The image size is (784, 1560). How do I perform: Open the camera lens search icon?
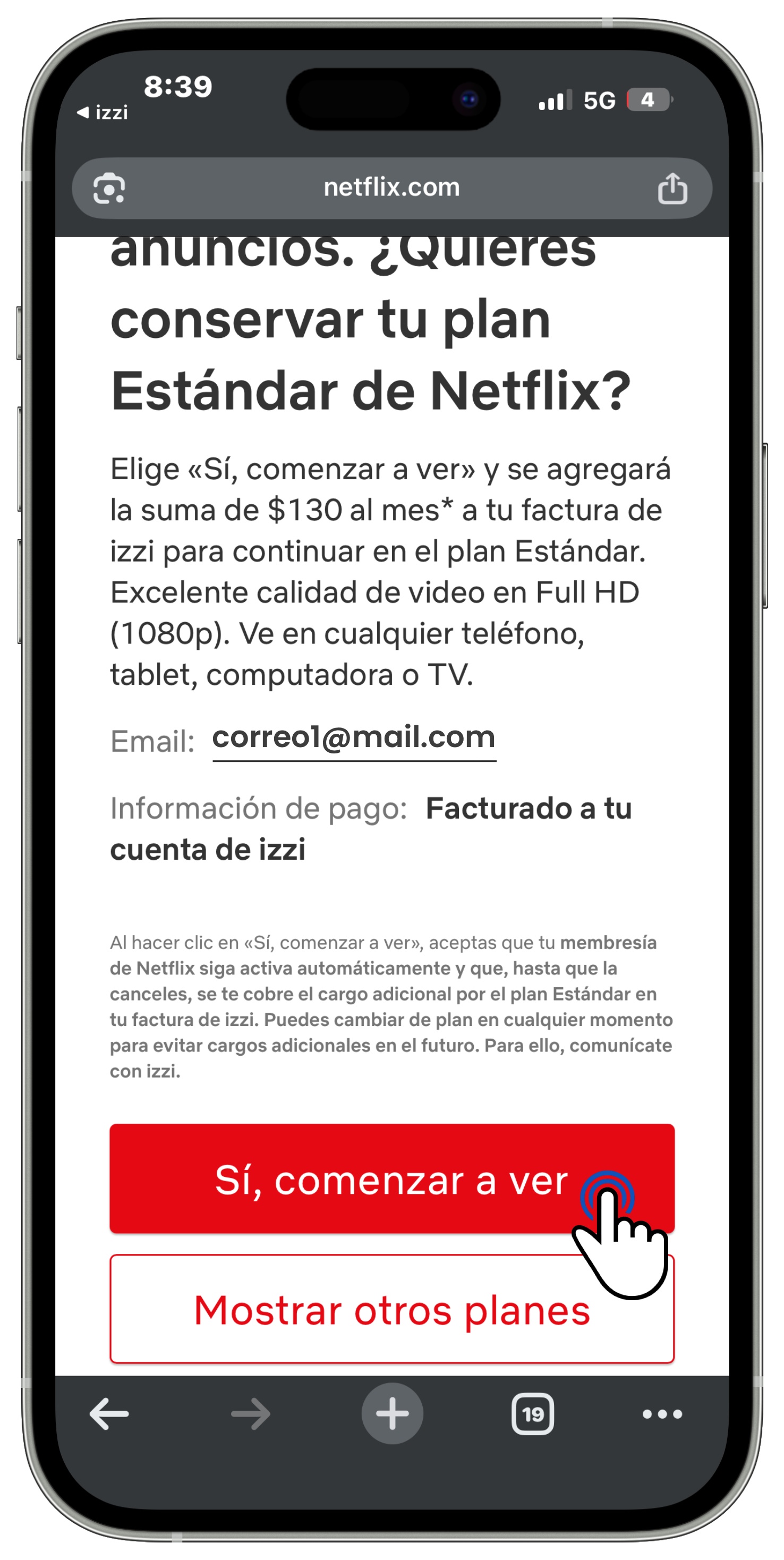109,188
